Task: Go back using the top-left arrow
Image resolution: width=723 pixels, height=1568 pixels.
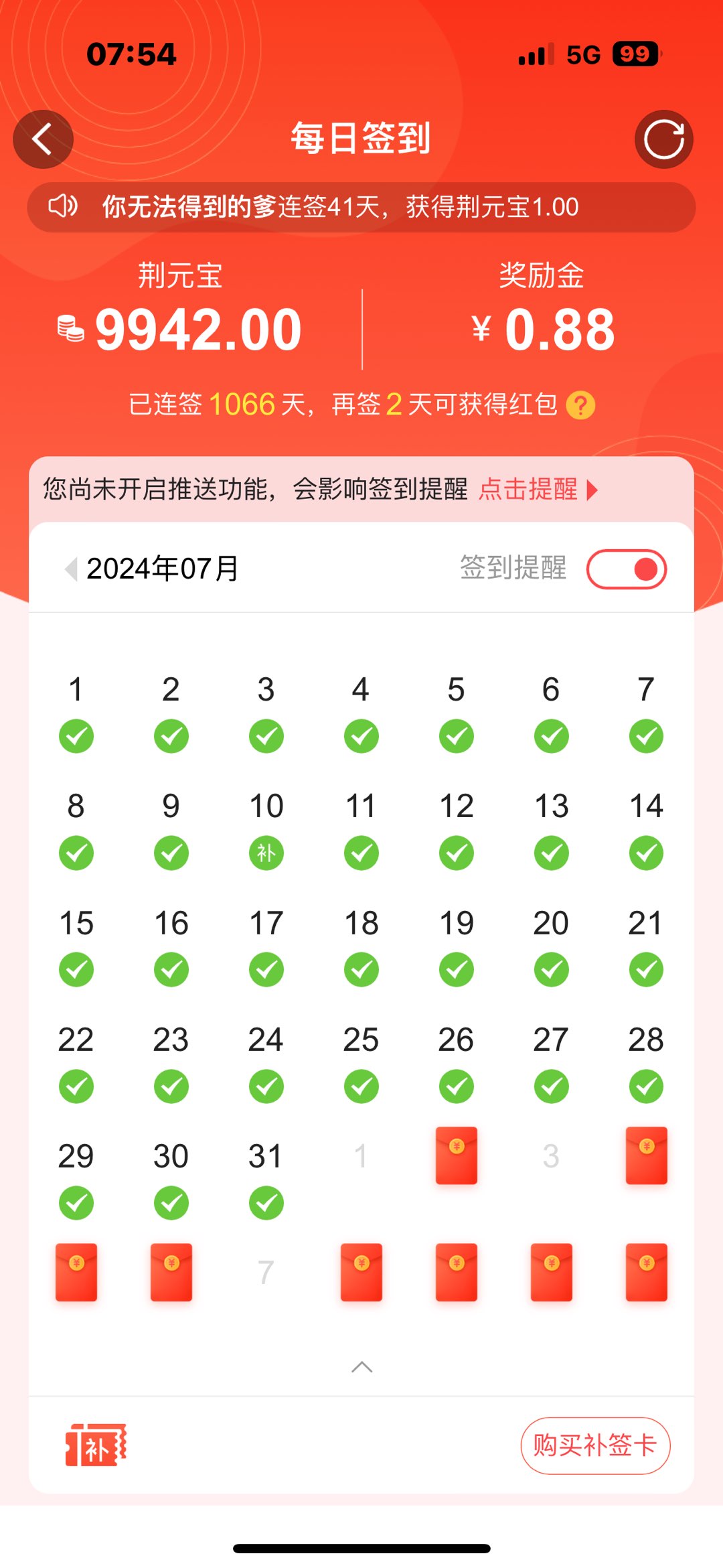Action: pos(43,139)
